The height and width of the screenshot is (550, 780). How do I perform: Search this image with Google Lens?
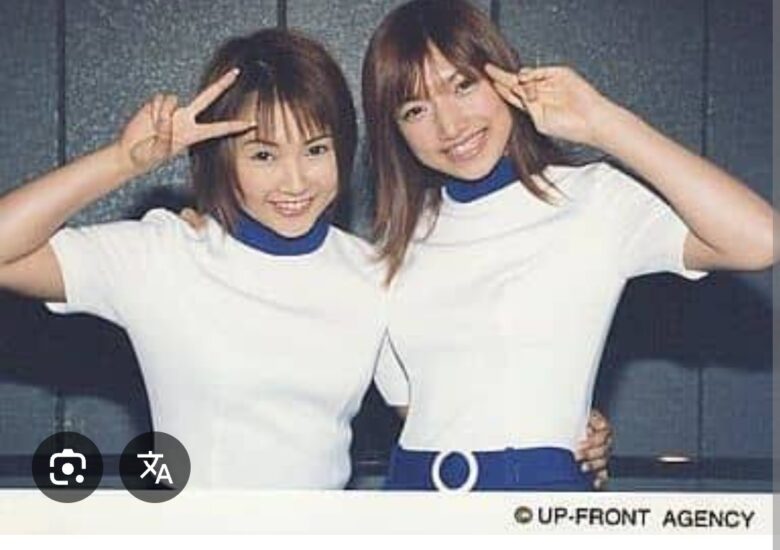(67, 466)
